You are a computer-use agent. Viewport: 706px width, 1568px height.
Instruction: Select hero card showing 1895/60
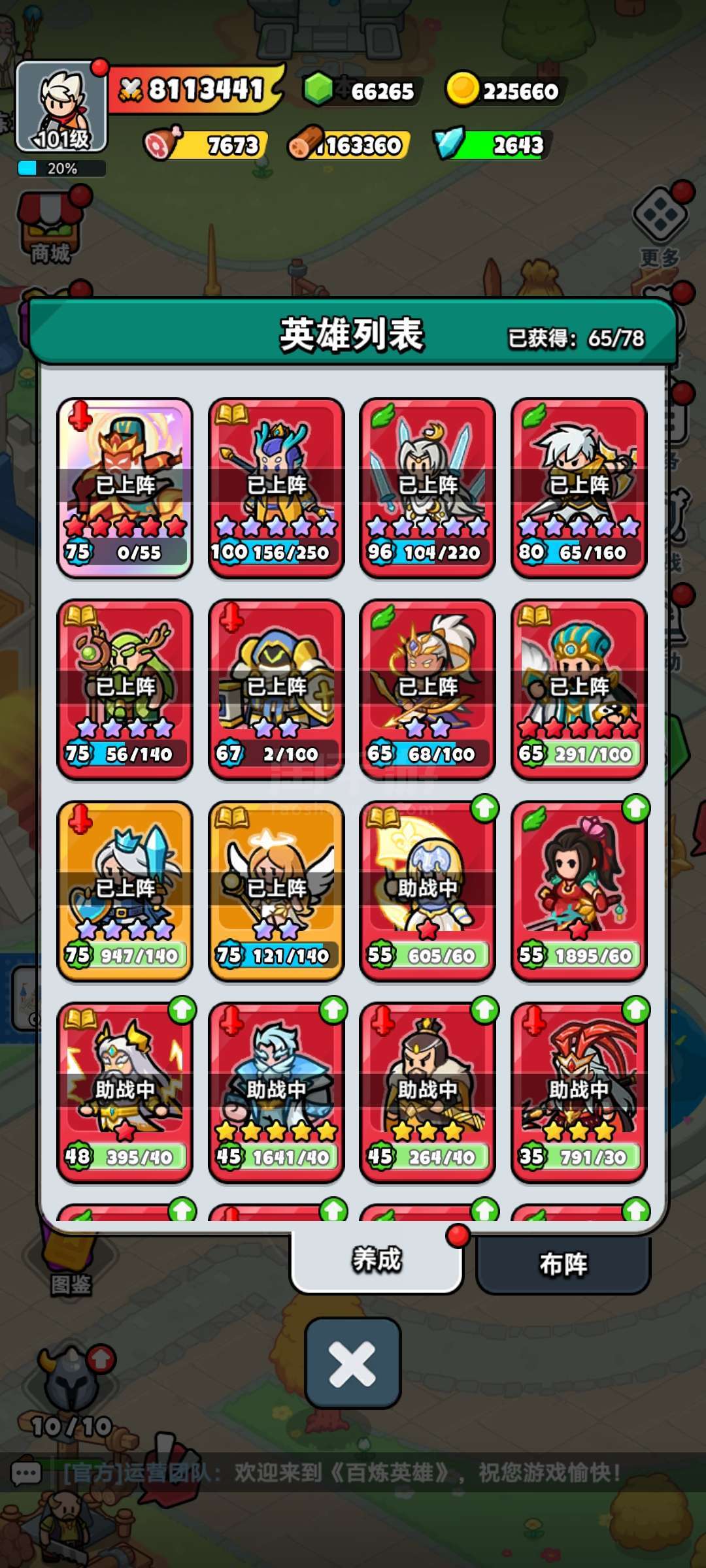tap(579, 891)
